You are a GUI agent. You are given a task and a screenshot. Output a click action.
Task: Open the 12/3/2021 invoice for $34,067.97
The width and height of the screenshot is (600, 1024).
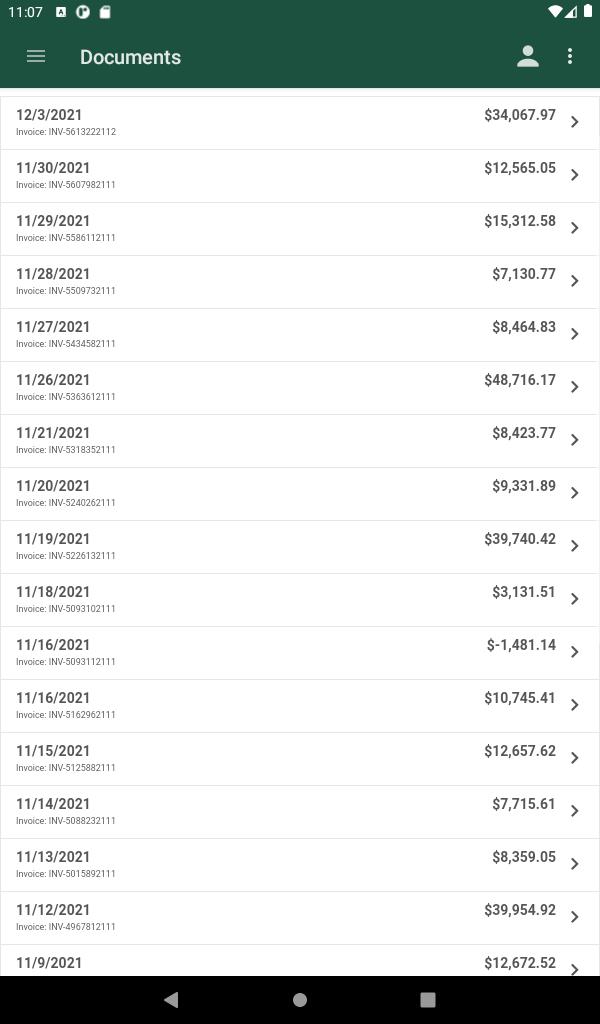[300, 123]
